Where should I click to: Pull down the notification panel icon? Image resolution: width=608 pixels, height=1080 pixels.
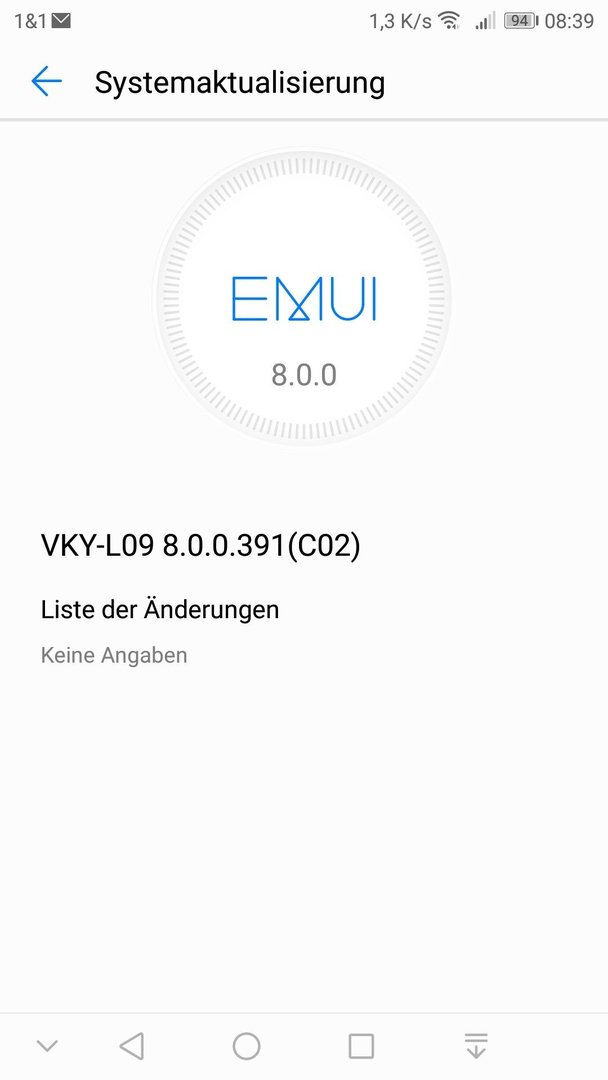click(x=476, y=1046)
